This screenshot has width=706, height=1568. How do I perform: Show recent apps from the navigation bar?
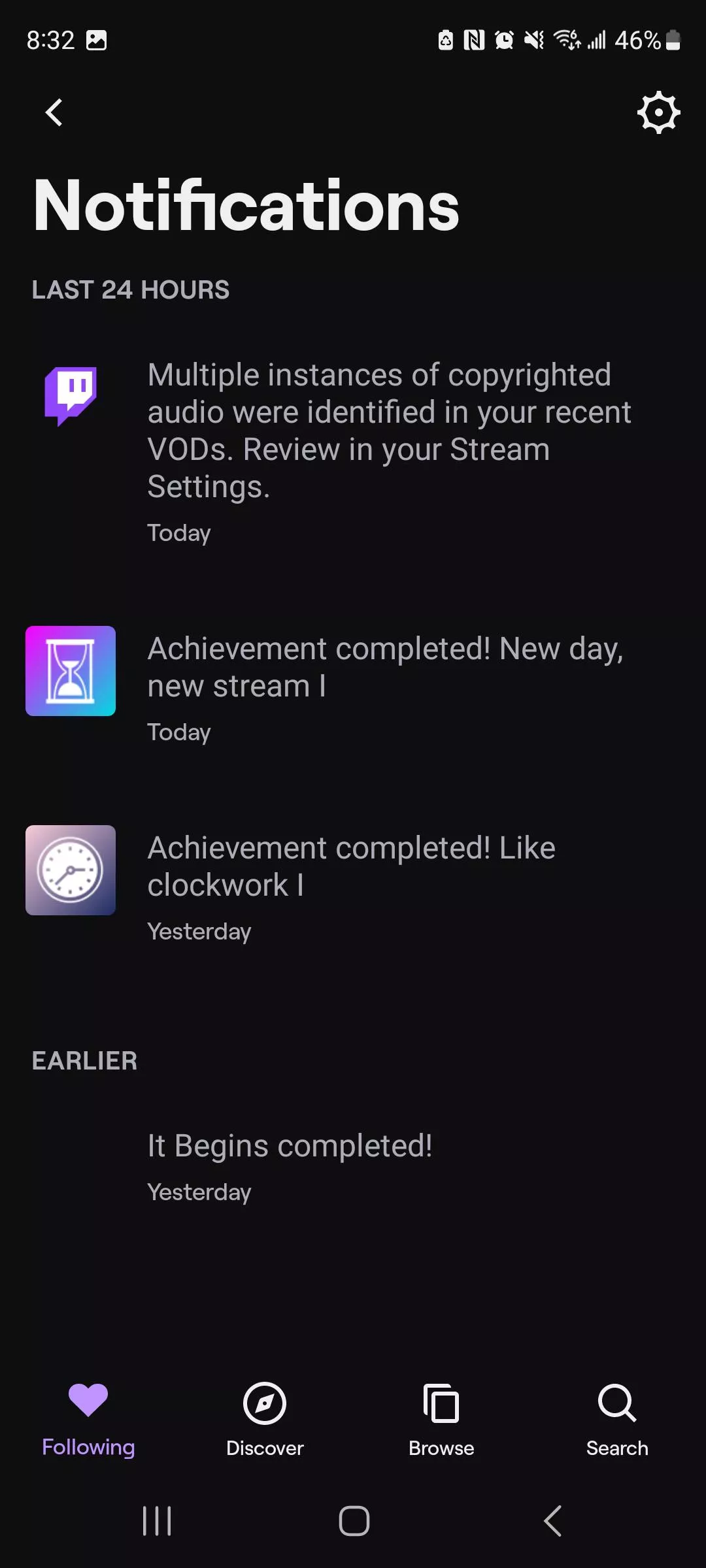tap(157, 1520)
